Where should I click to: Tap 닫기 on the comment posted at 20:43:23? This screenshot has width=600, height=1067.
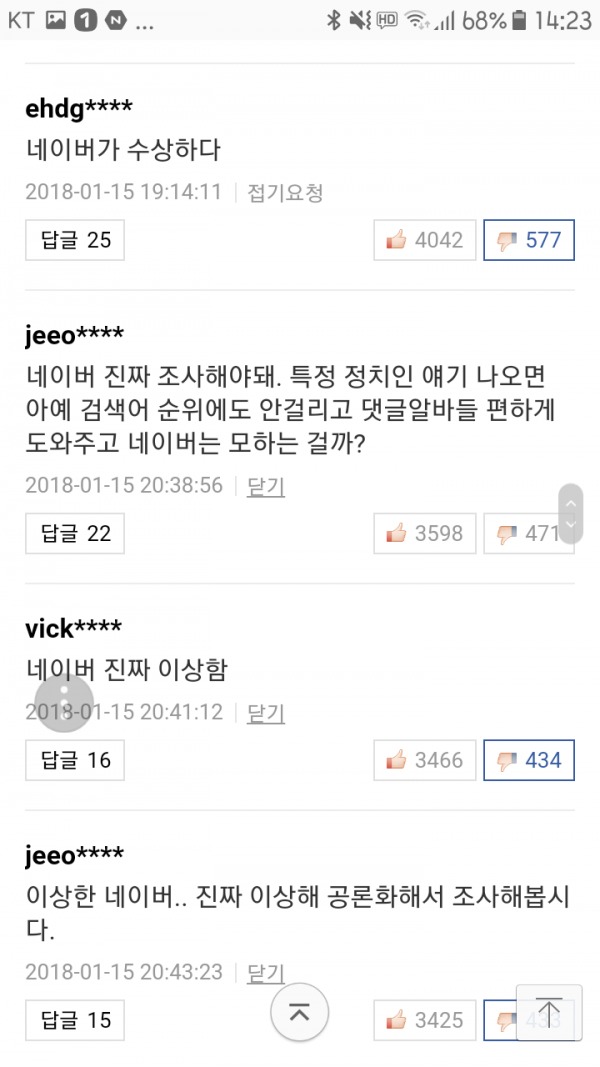coord(266,972)
